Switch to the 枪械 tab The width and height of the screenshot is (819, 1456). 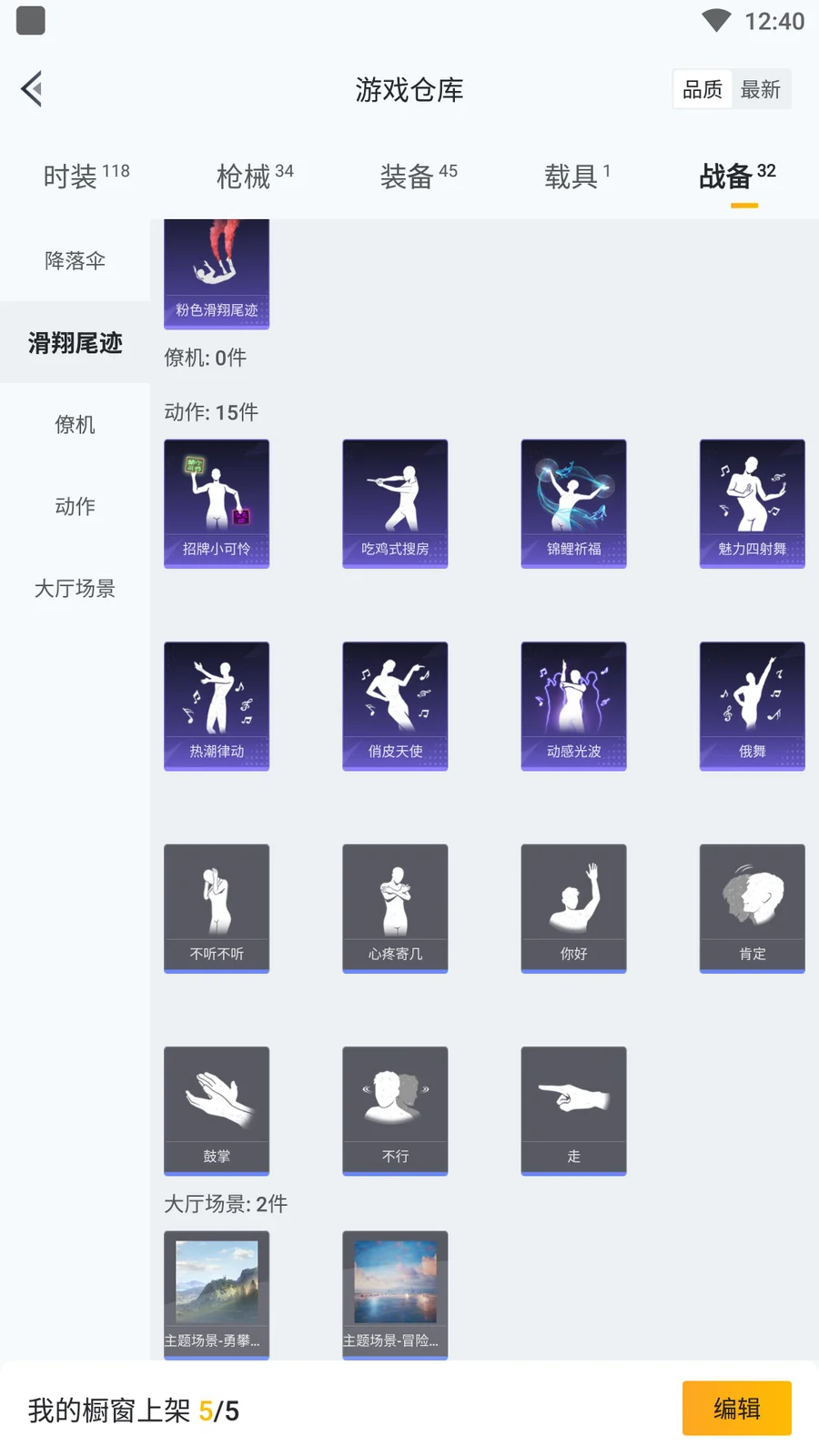[254, 176]
